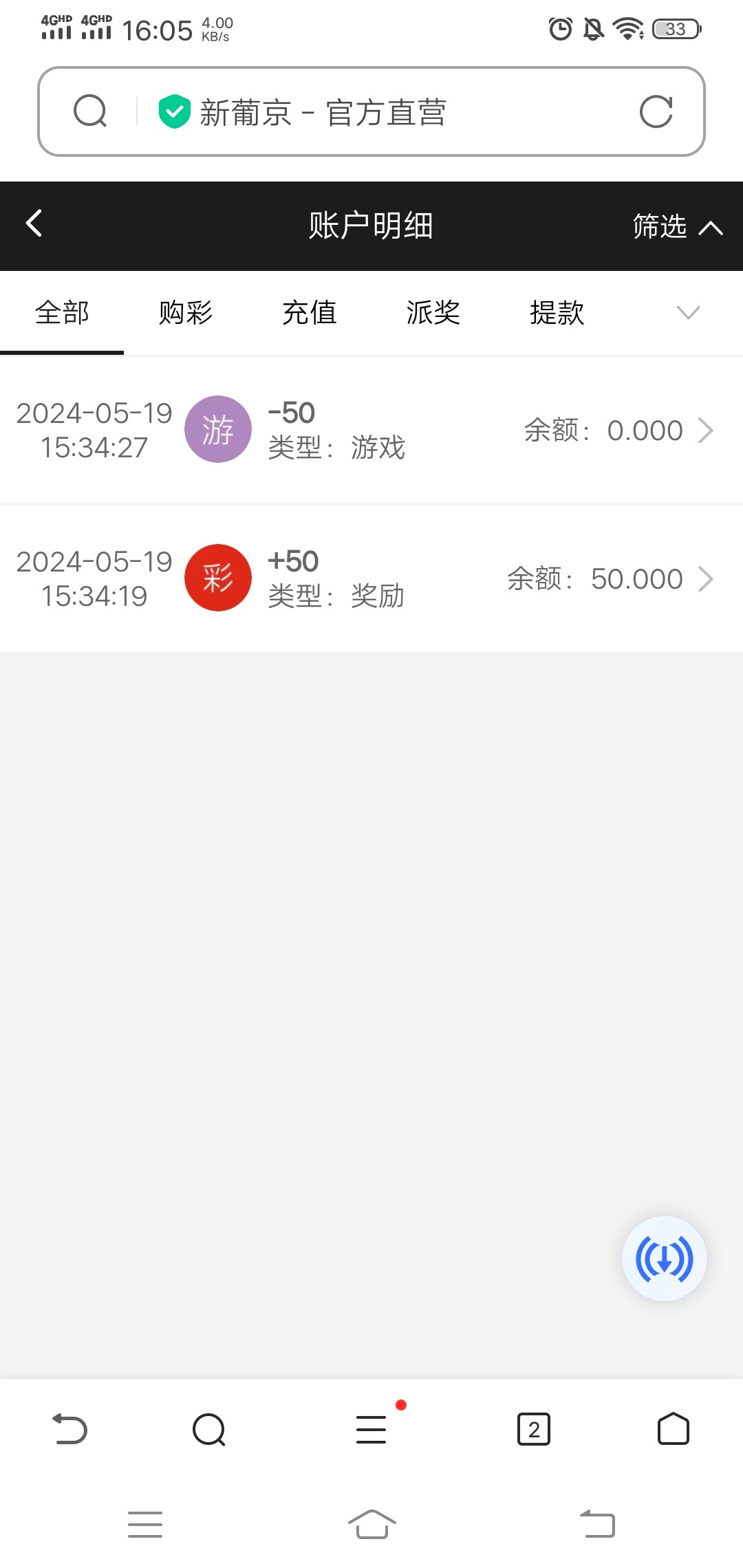
Task: Go back using the 账户明细 back arrow
Action: [x=32, y=226]
